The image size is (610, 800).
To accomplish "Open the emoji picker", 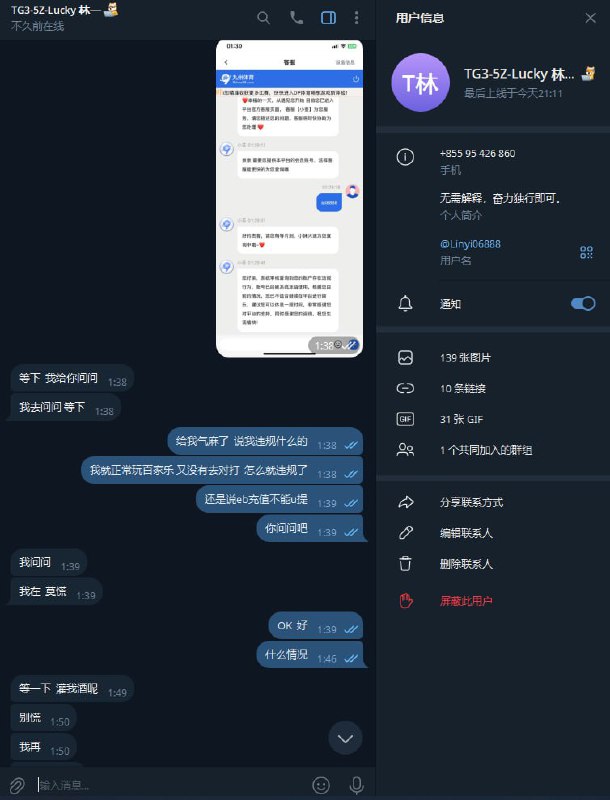I will [321, 785].
